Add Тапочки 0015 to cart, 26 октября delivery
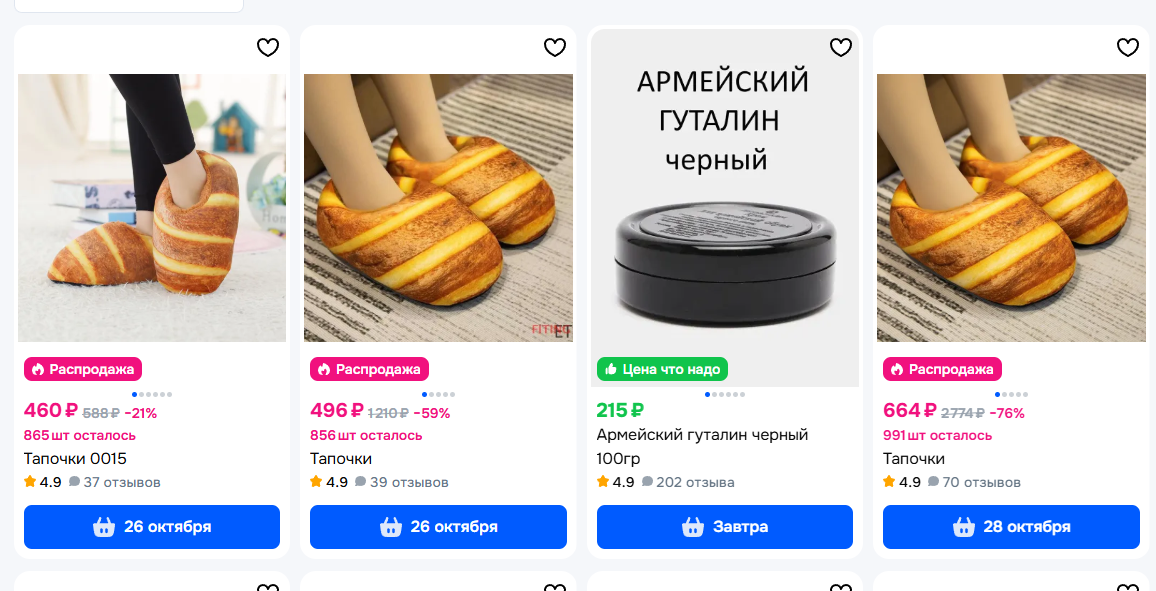1156x591 pixels. [152, 527]
